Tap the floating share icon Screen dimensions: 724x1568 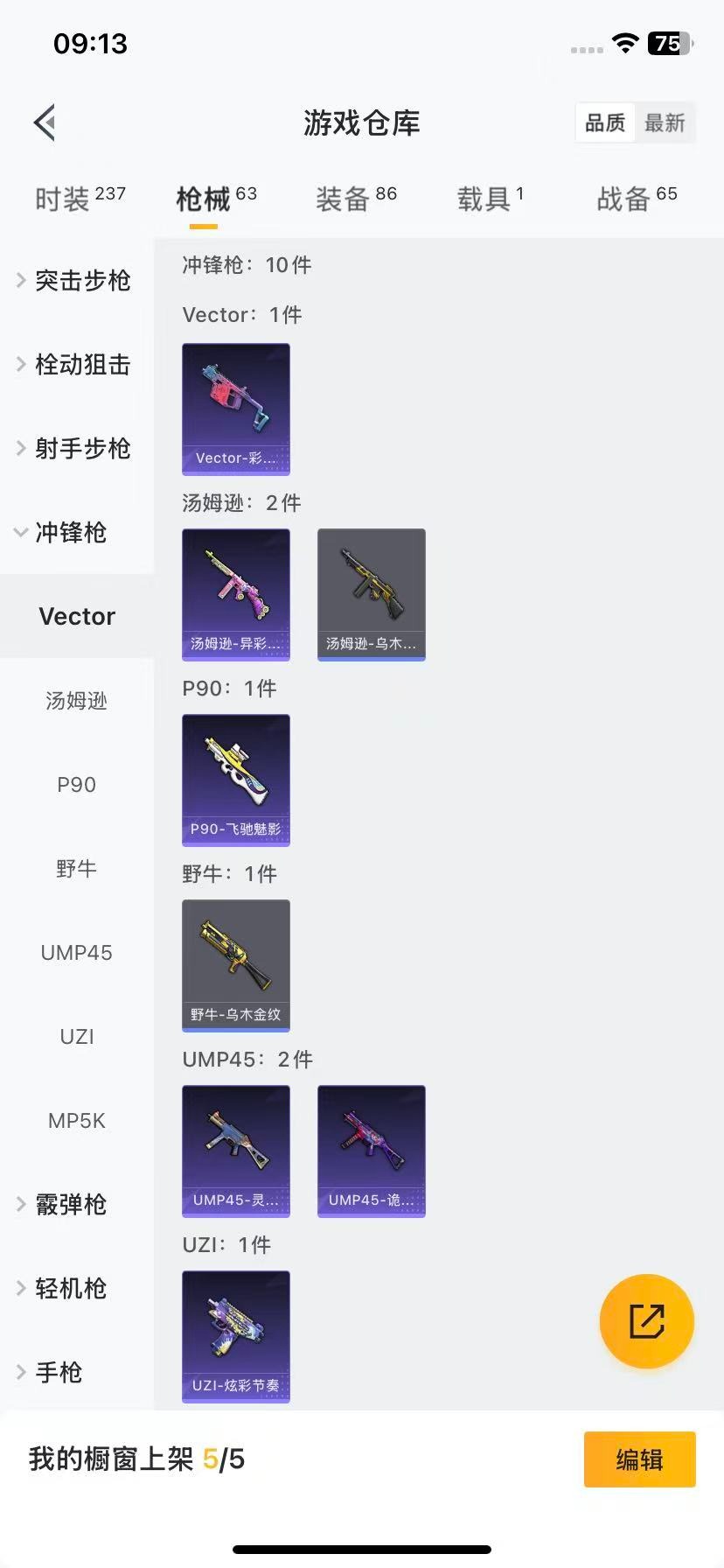coord(646,1321)
